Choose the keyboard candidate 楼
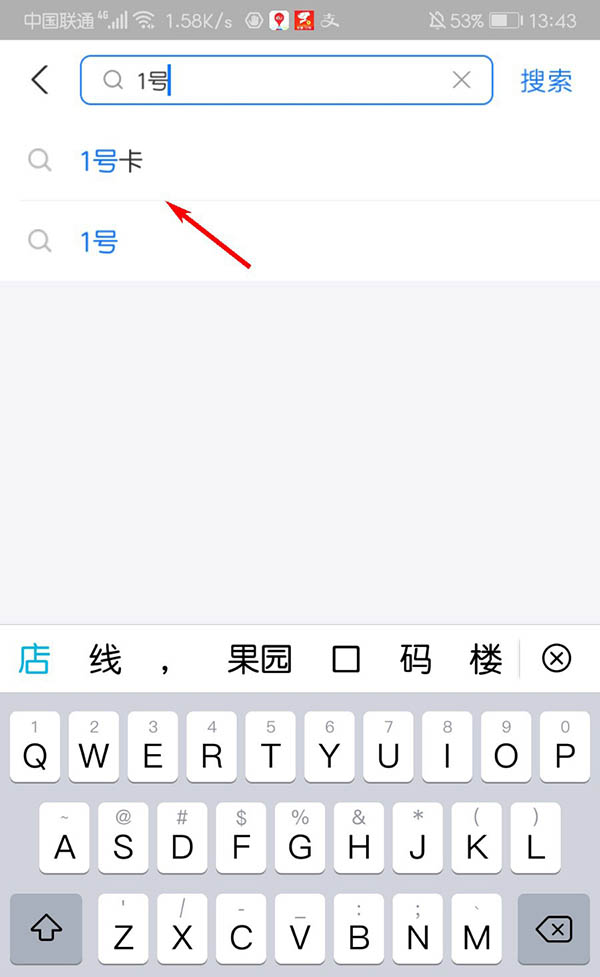Screen dimensions: 600x977 pos(485,659)
